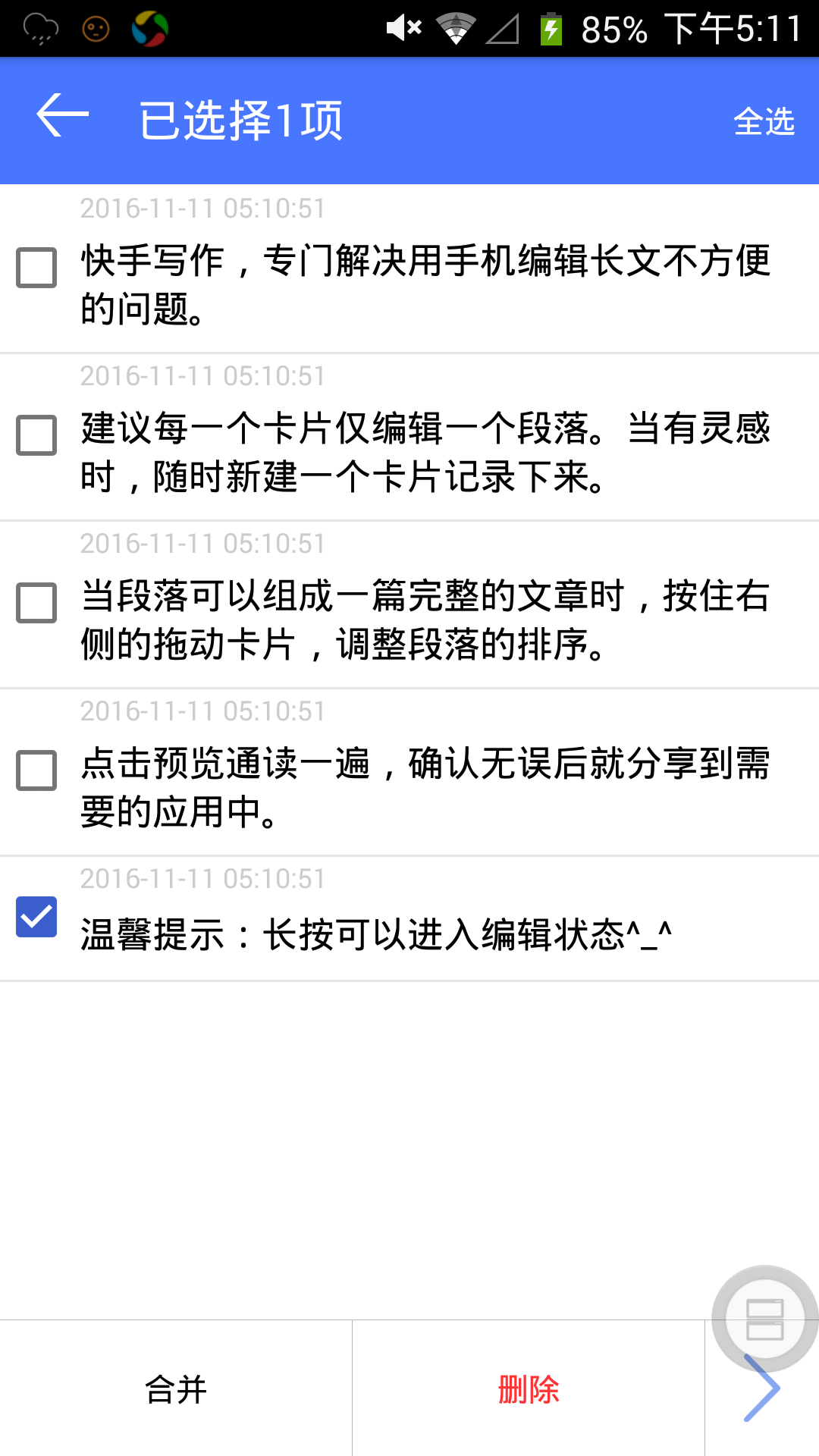The width and height of the screenshot is (819, 1456).
Task: Merge selected cards with 合并
Action: pos(176,1389)
